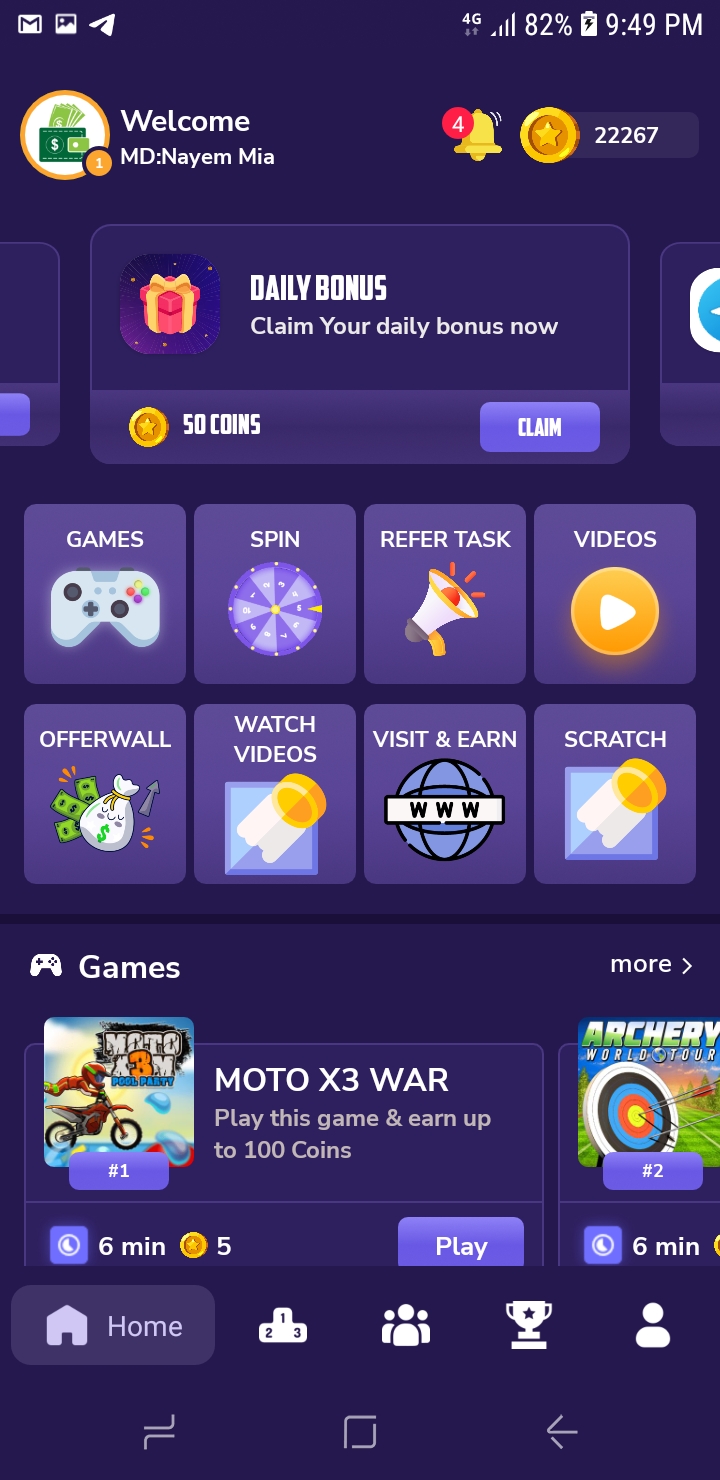Open the Spin wheel tile
Screen dimensions: 720x1480
tap(275, 594)
